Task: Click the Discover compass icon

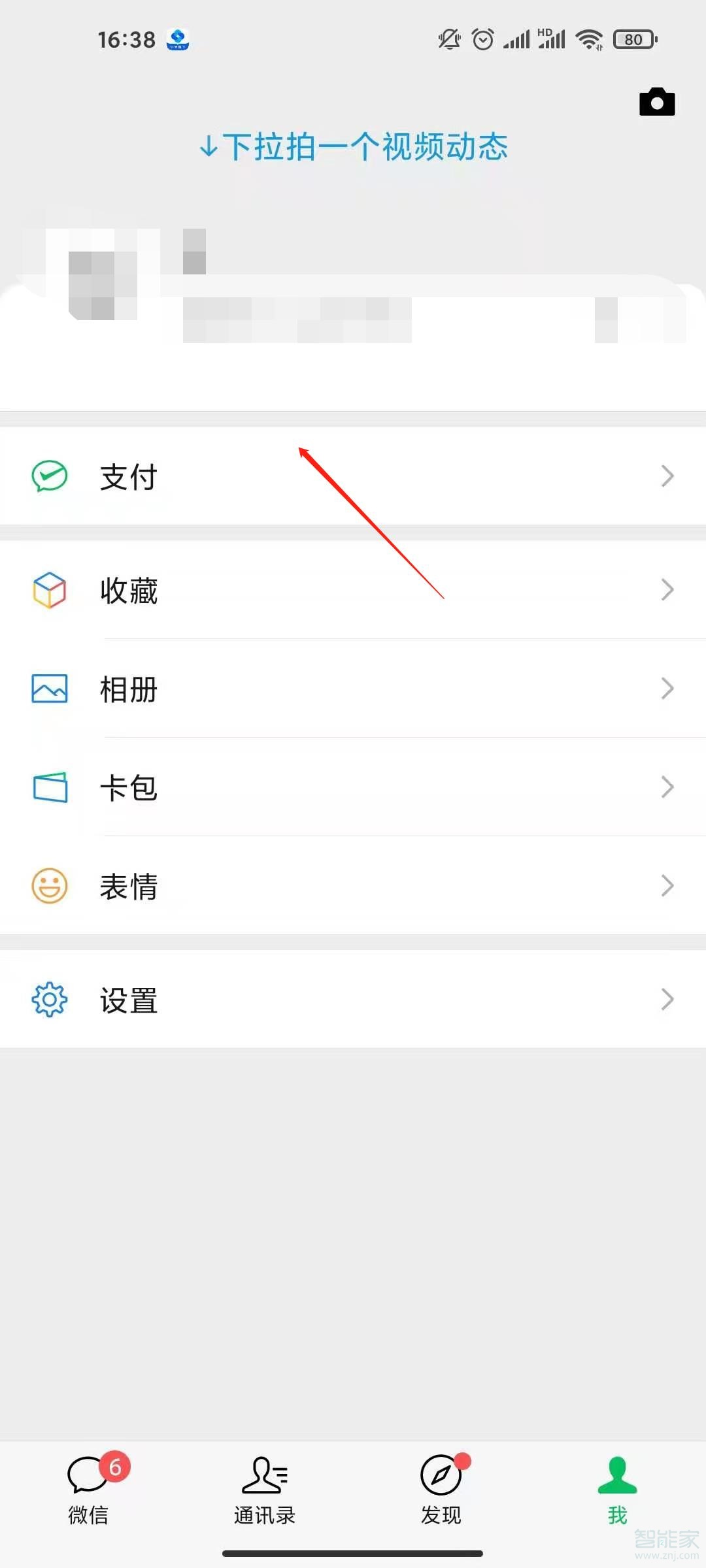Action: pyautogui.click(x=439, y=1475)
